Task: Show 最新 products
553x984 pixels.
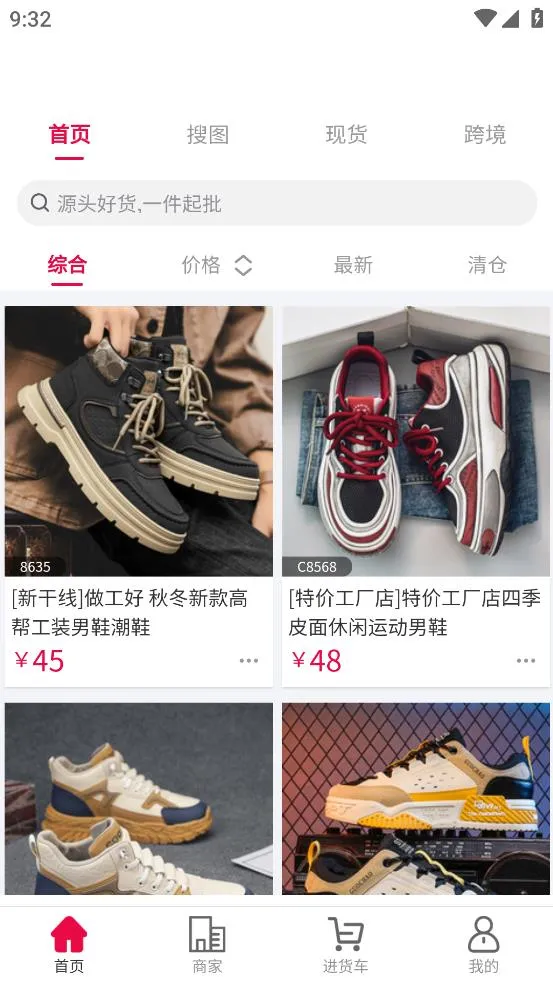Action: (353, 265)
